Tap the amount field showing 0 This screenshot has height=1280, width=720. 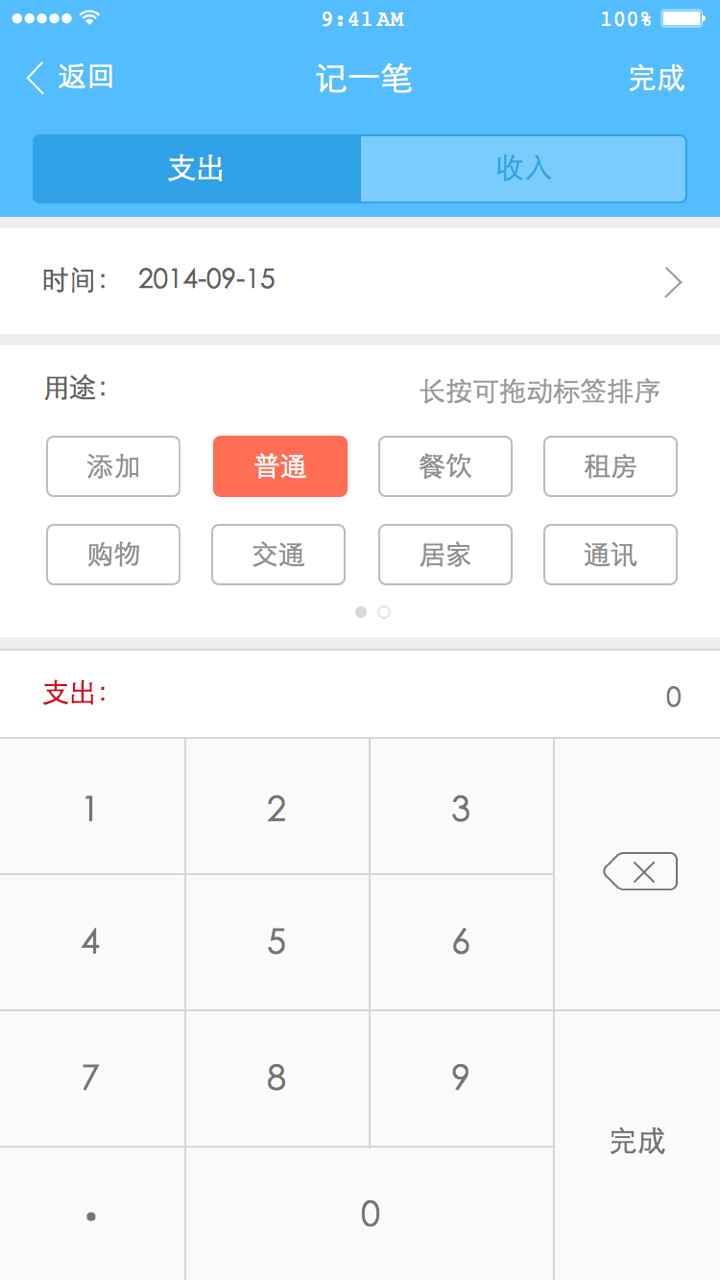(x=673, y=696)
